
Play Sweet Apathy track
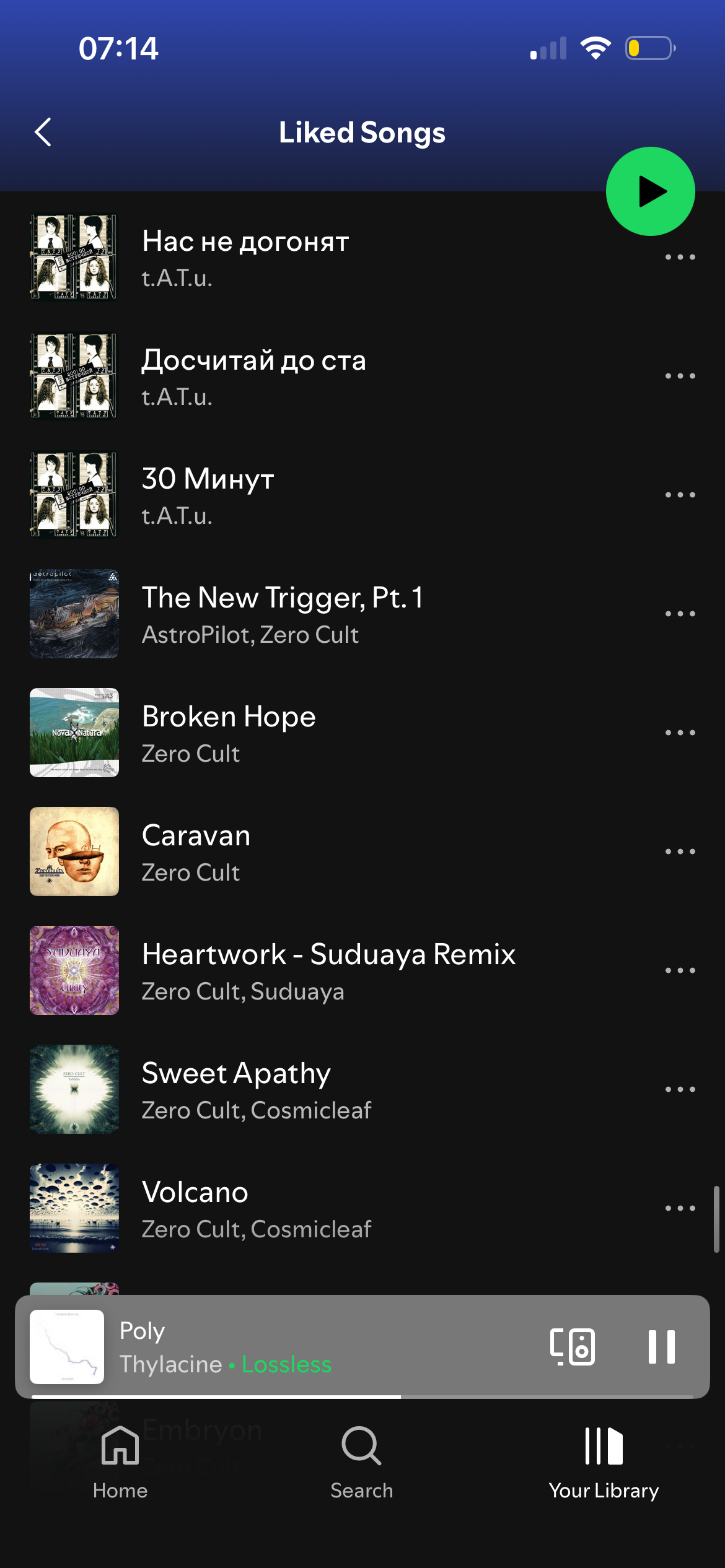[236, 1089]
